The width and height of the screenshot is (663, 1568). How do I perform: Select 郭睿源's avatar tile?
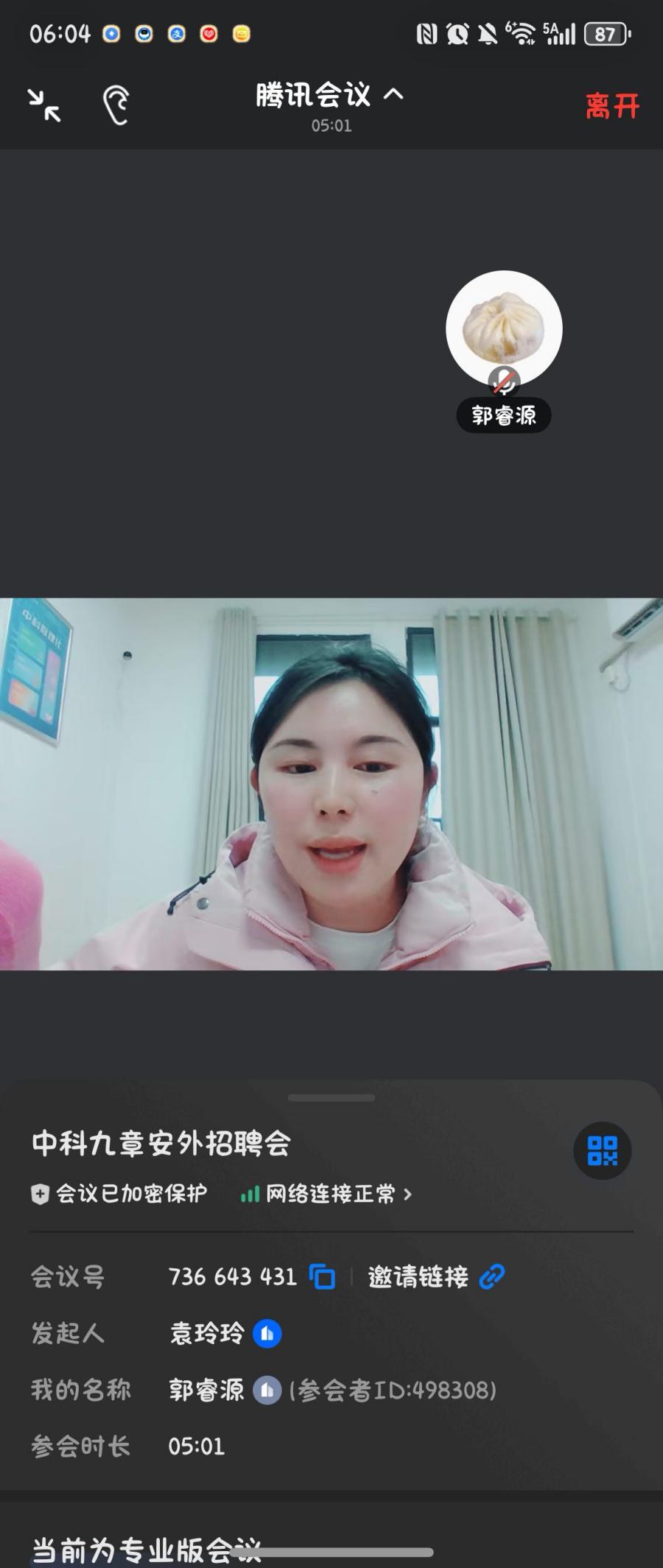coord(504,328)
